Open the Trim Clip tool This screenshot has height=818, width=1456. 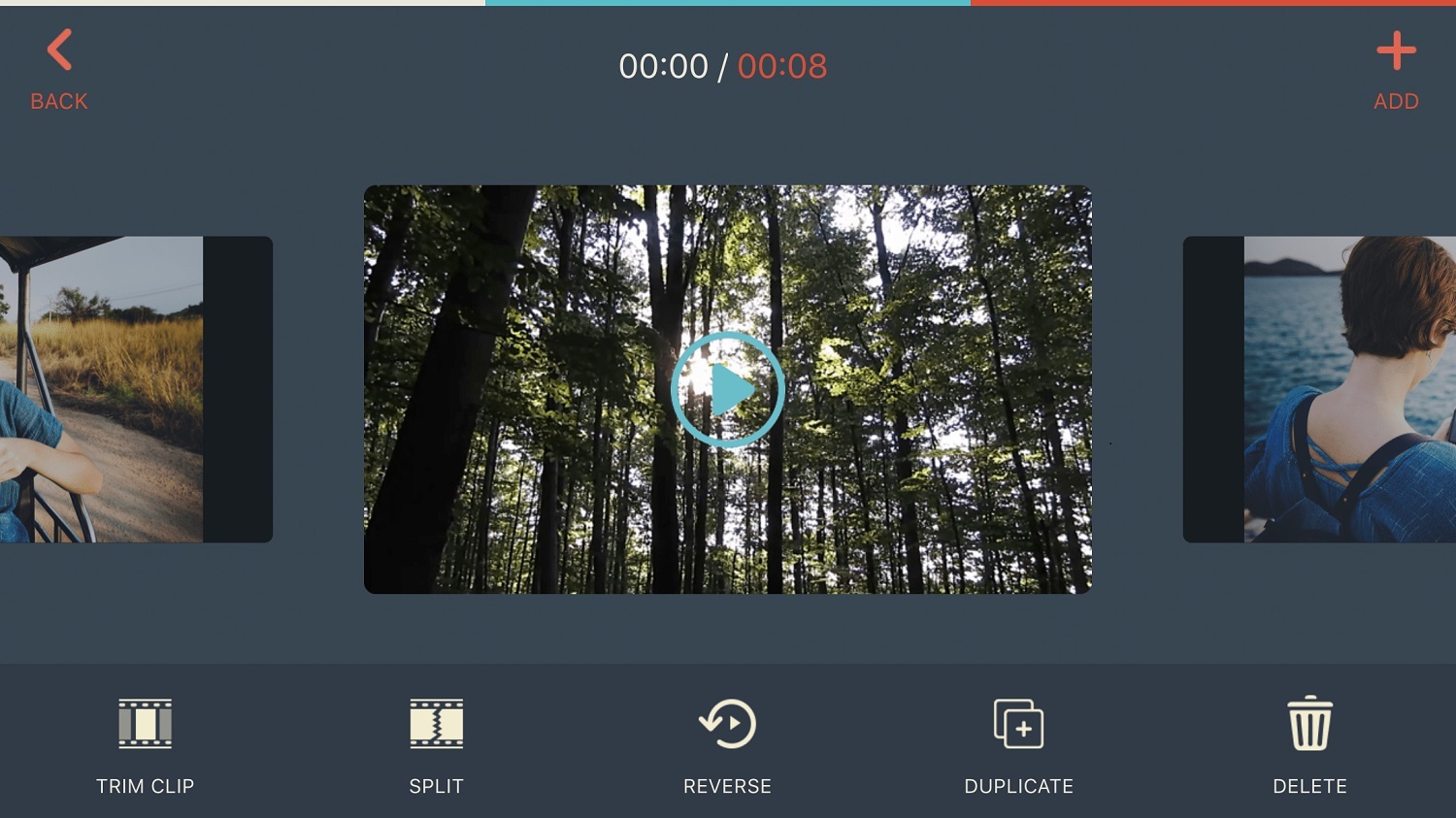click(x=146, y=743)
